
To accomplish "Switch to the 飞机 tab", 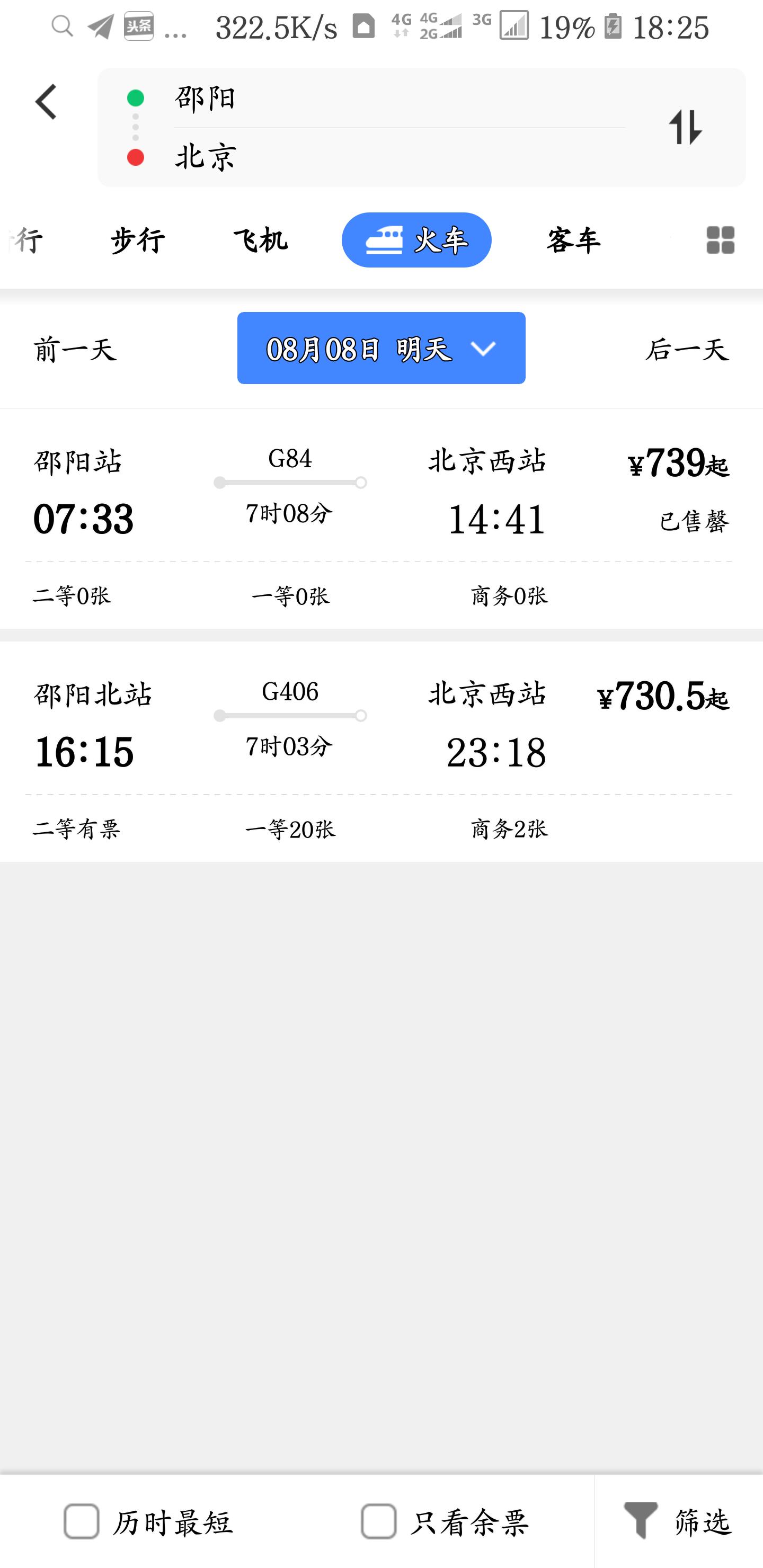I will pos(262,238).
